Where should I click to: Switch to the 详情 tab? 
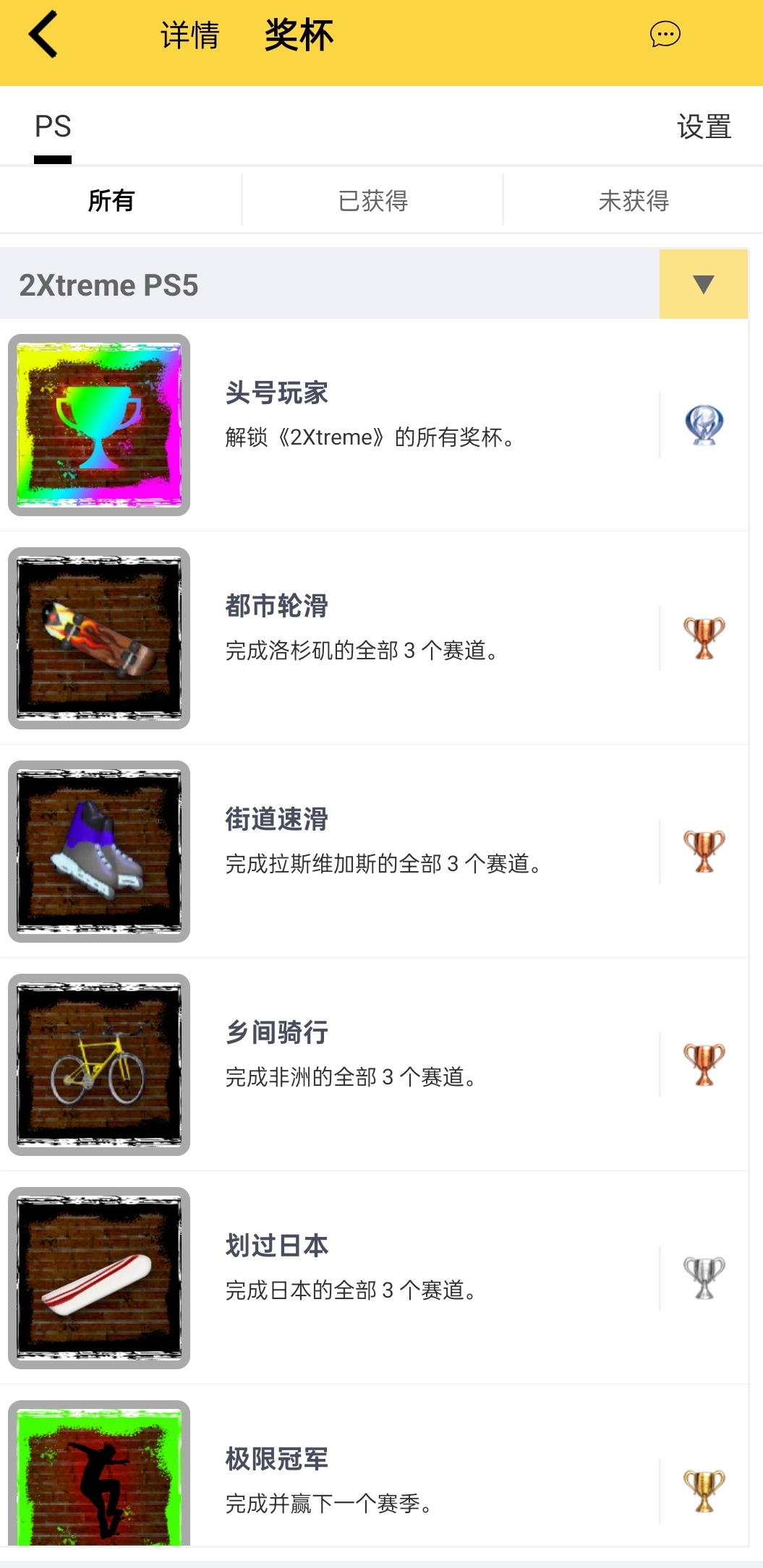189,35
